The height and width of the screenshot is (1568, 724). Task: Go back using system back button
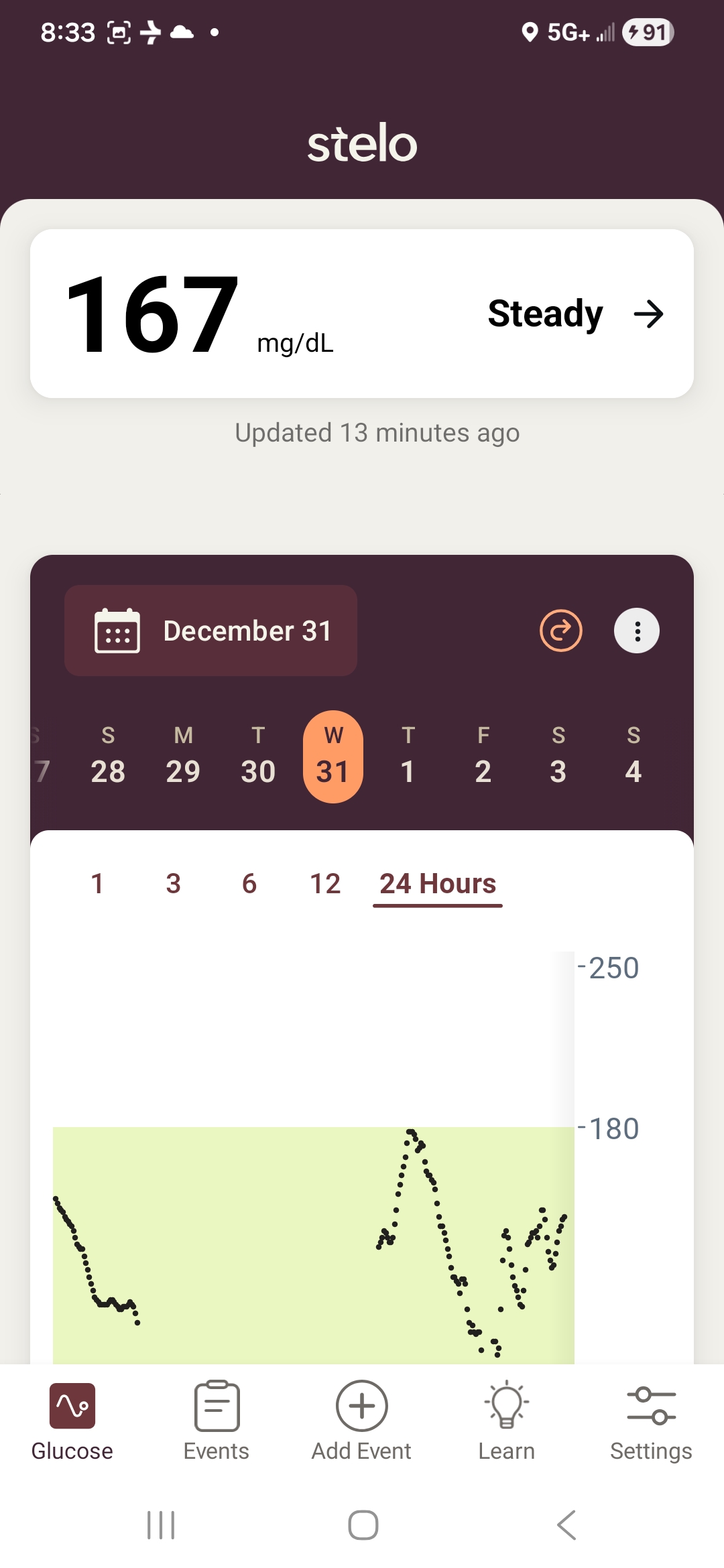(x=566, y=1525)
